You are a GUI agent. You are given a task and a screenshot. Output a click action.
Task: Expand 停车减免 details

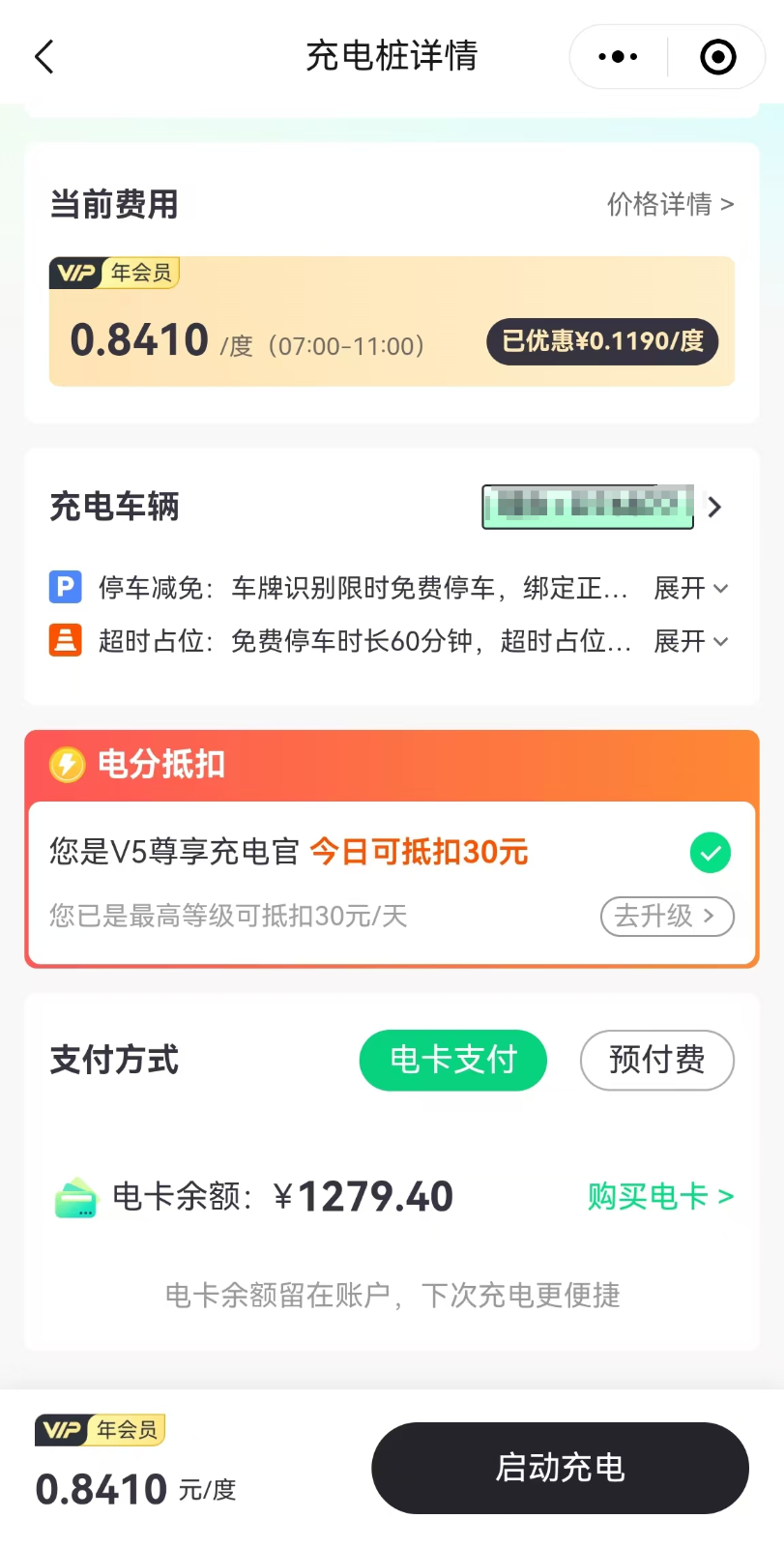(691, 588)
